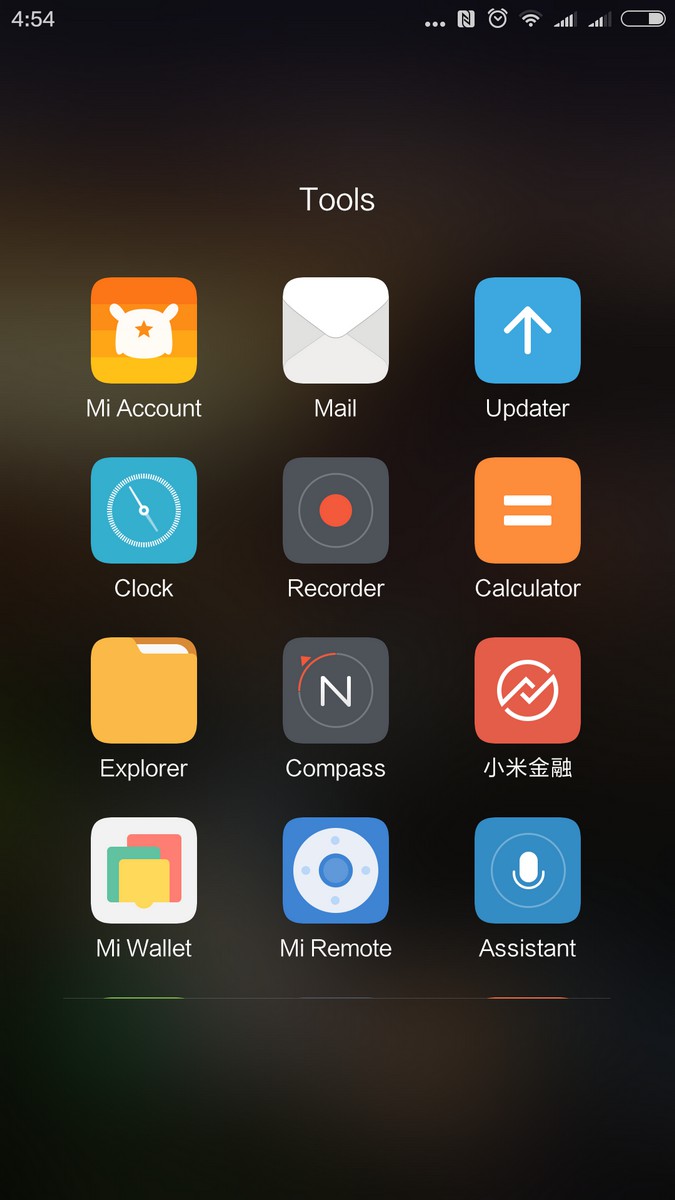Screen dimensions: 675x1200
Task: Tap the Tools folder title
Action: tap(337, 199)
